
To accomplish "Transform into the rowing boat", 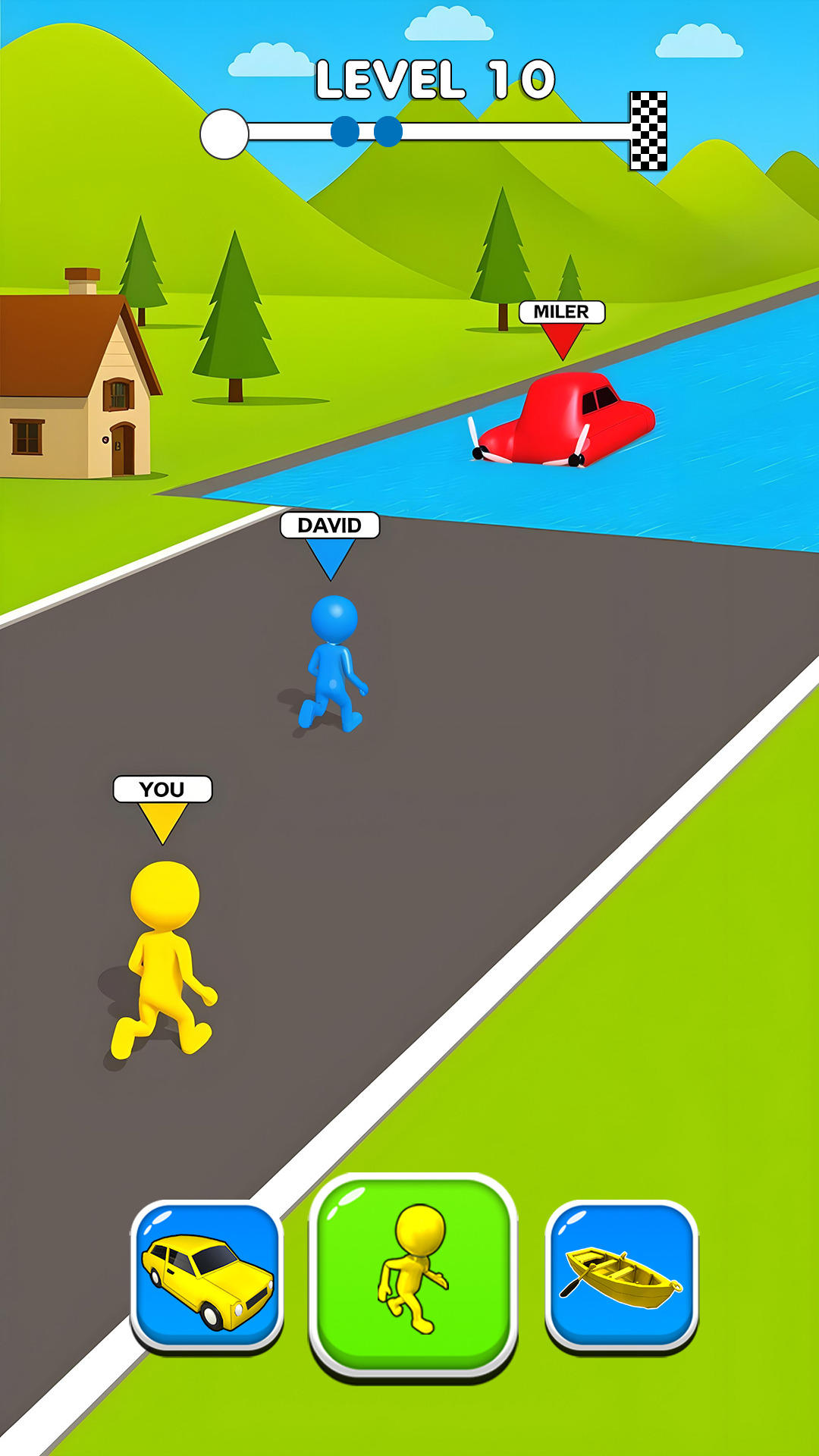I will click(x=621, y=1276).
